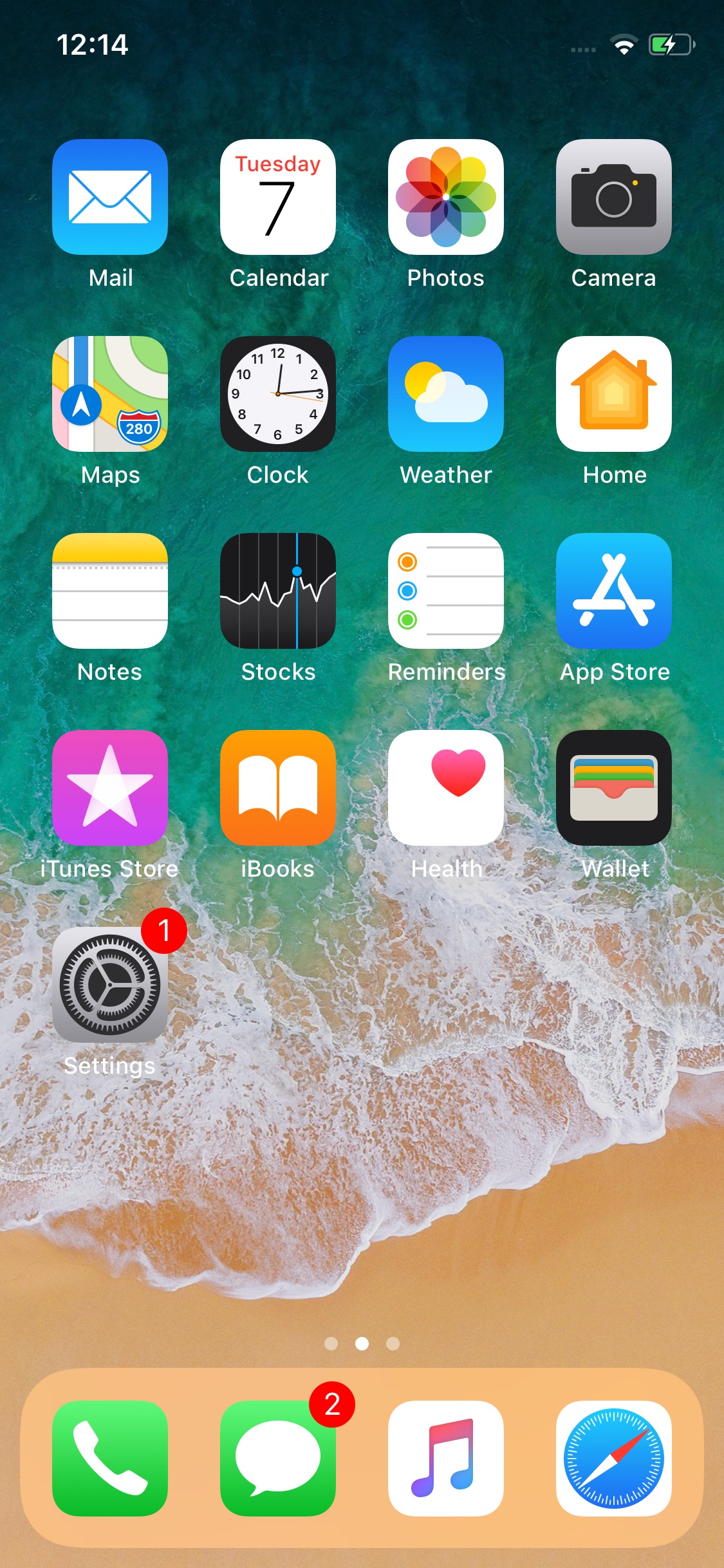The height and width of the screenshot is (1568, 724).
Task: Open the App Store
Action: click(x=614, y=591)
